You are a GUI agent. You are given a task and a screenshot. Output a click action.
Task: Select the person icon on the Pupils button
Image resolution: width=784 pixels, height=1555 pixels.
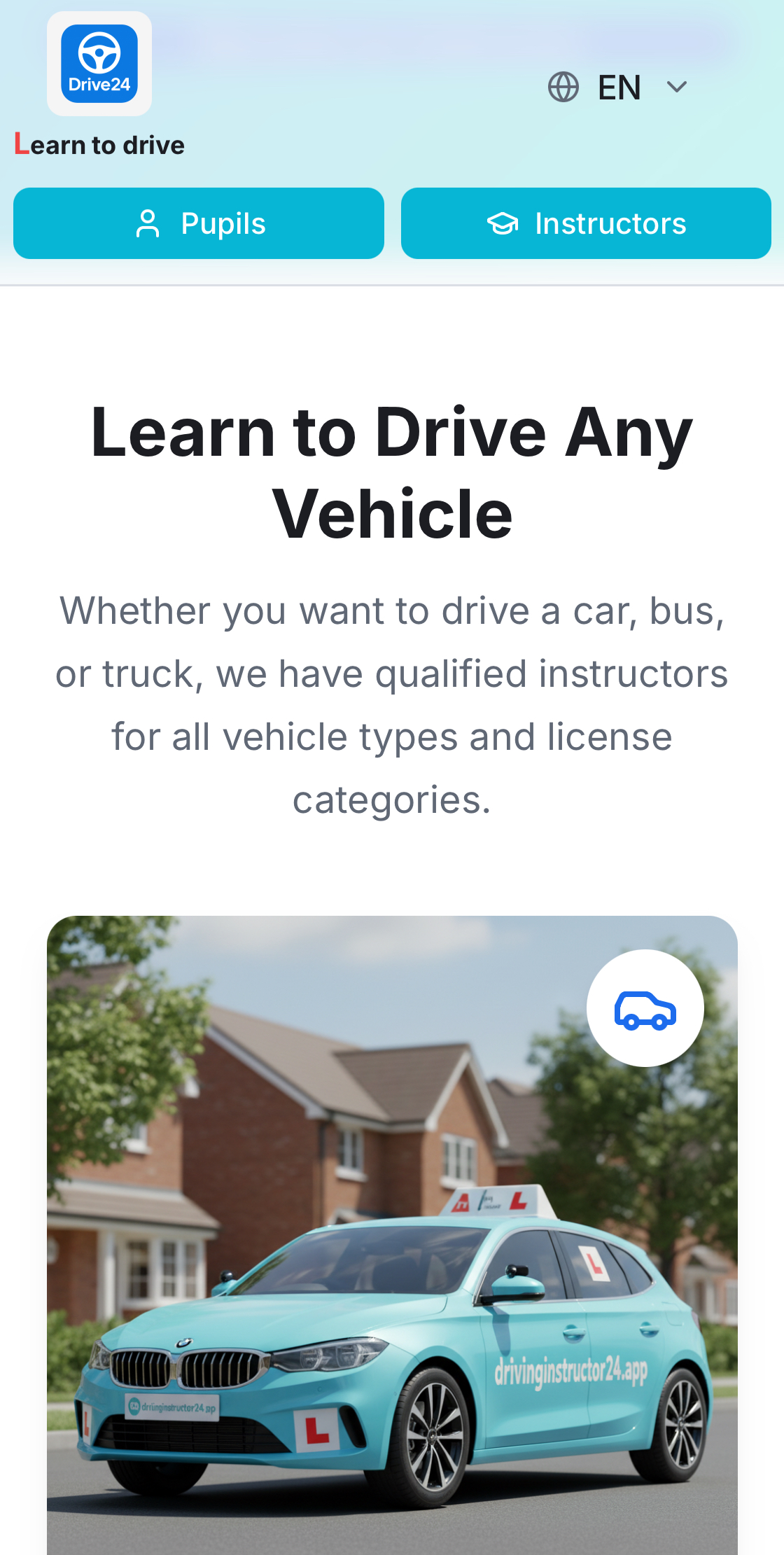pos(148,223)
